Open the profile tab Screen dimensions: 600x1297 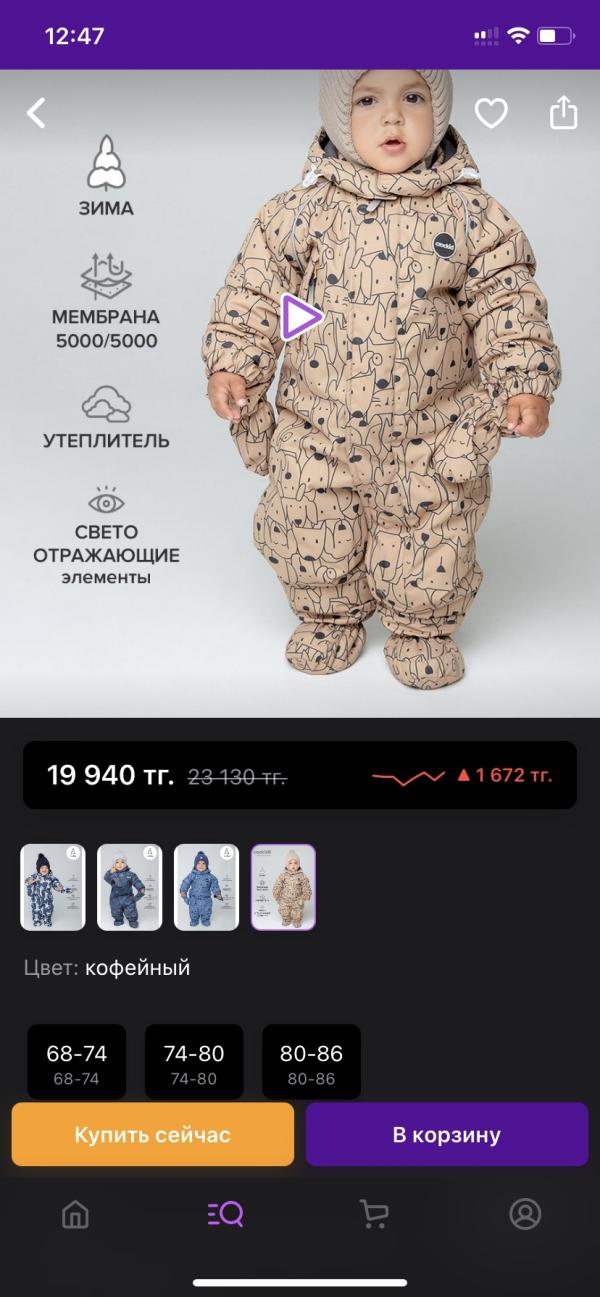click(x=525, y=1214)
